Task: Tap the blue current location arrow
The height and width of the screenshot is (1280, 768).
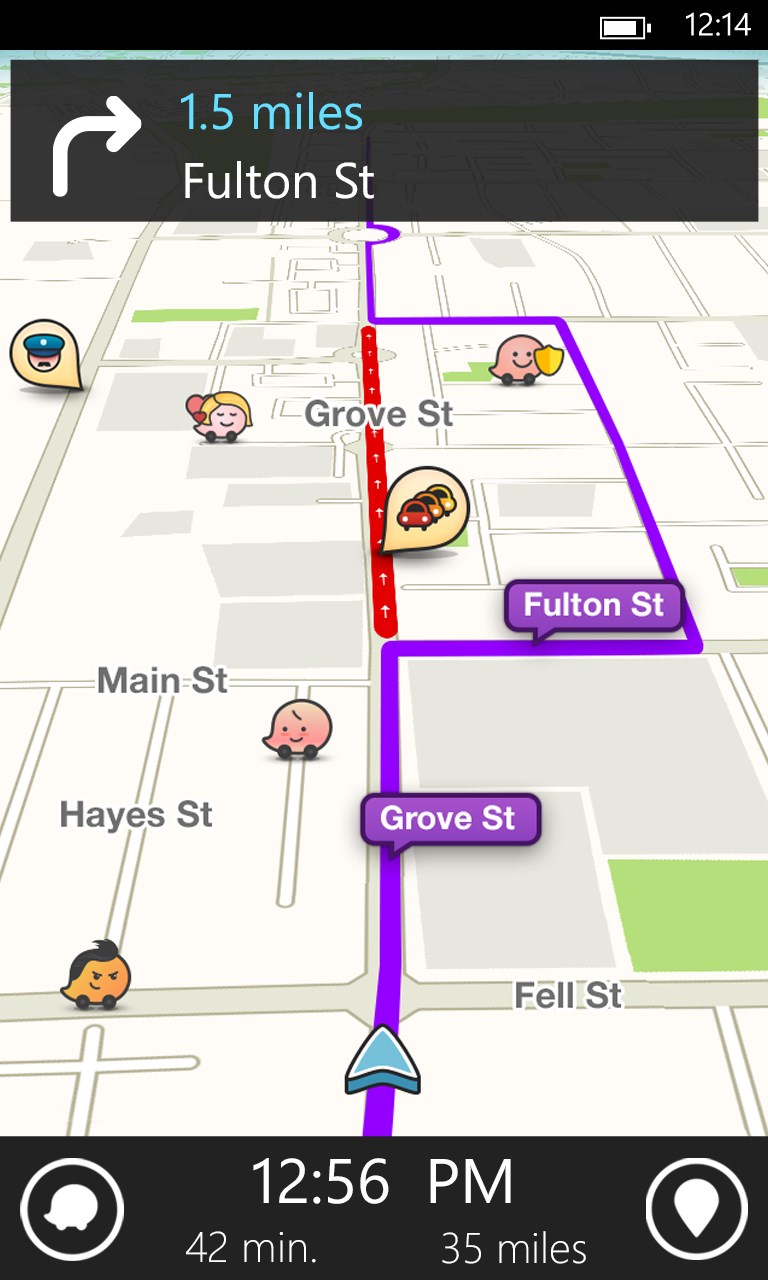Action: pos(383,1060)
